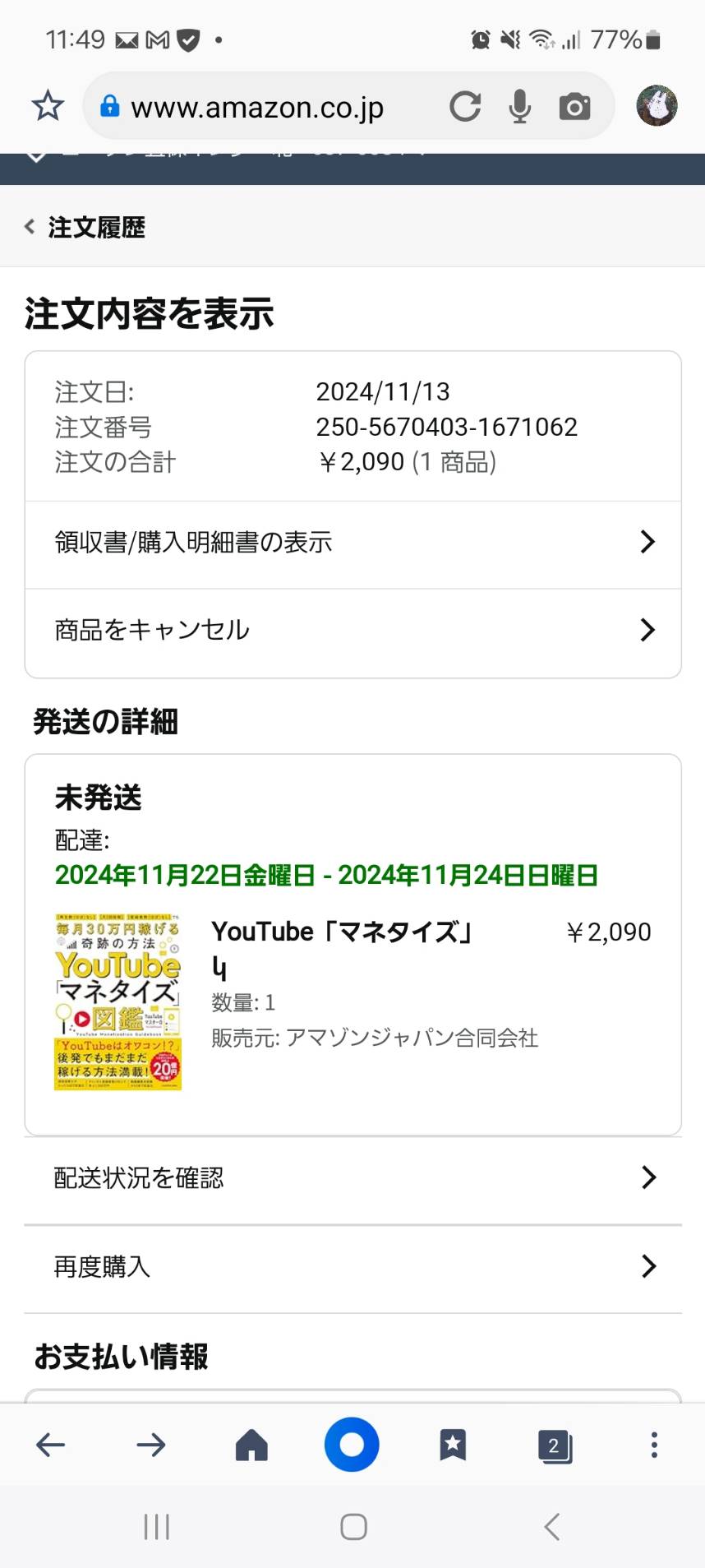Open the browser overflow menu

(654, 1445)
